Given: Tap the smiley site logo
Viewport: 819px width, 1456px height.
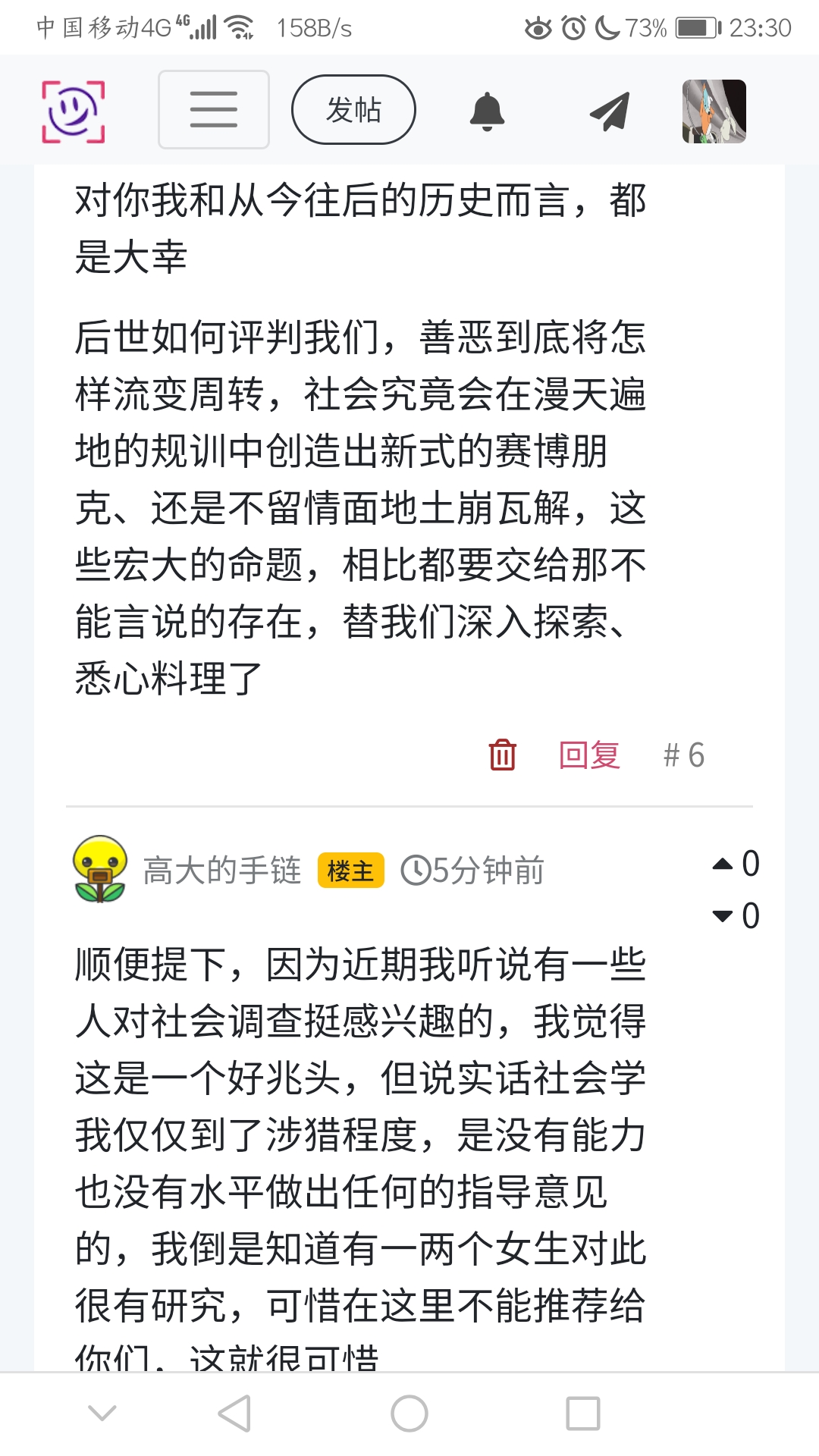Looking at the screenshot, I should 73,111.
